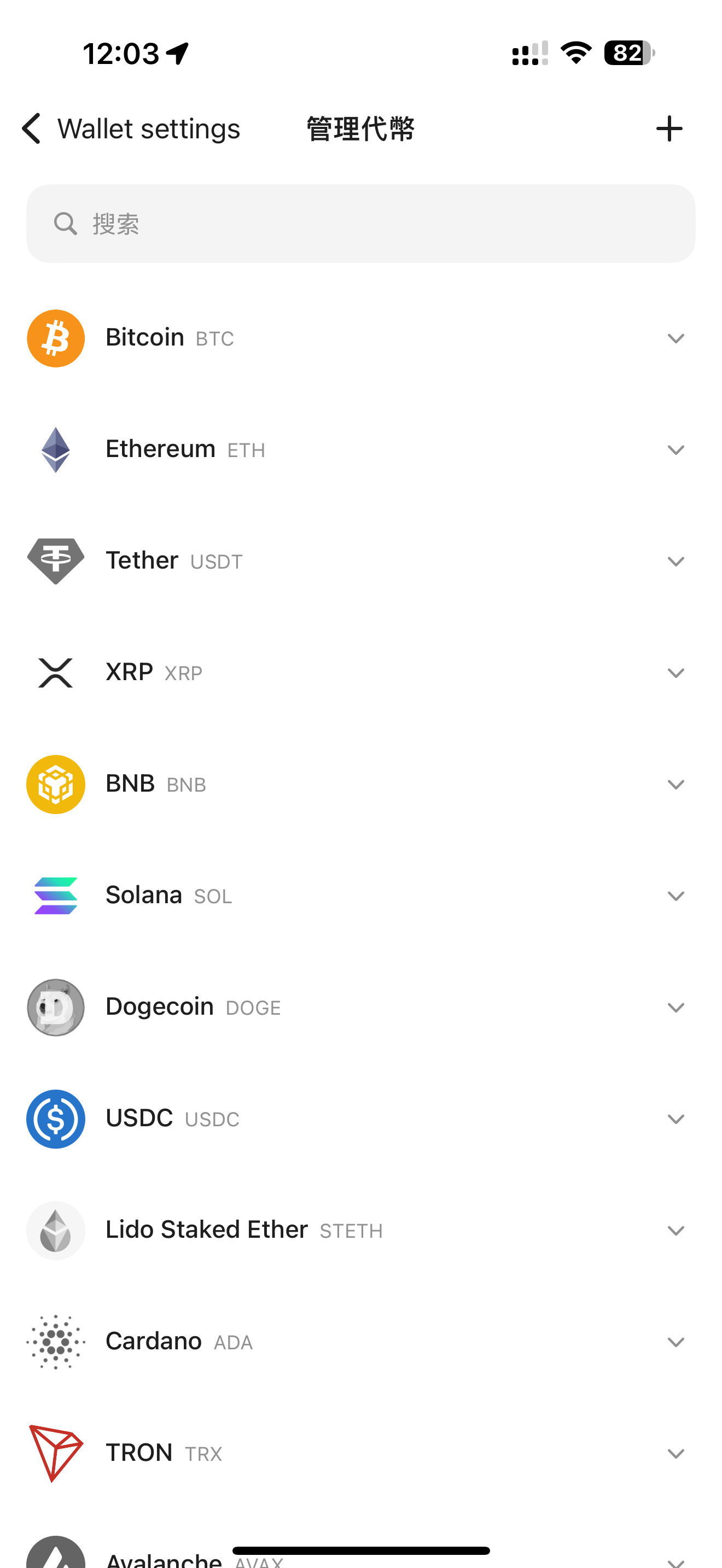Tap the 搜索 search field
This screenshot has height=1568, width=722.
point(360,224)
